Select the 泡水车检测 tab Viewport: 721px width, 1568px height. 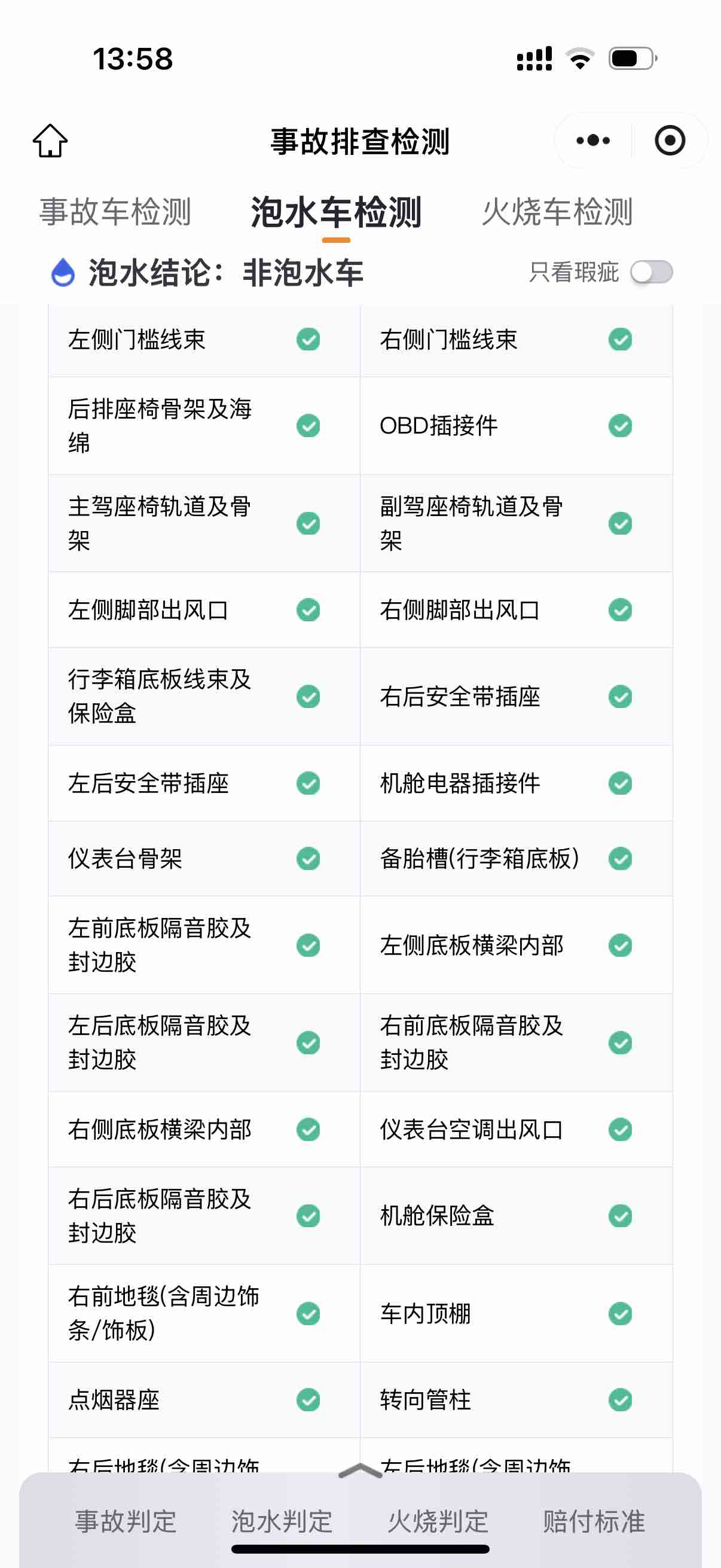point(336,212)
